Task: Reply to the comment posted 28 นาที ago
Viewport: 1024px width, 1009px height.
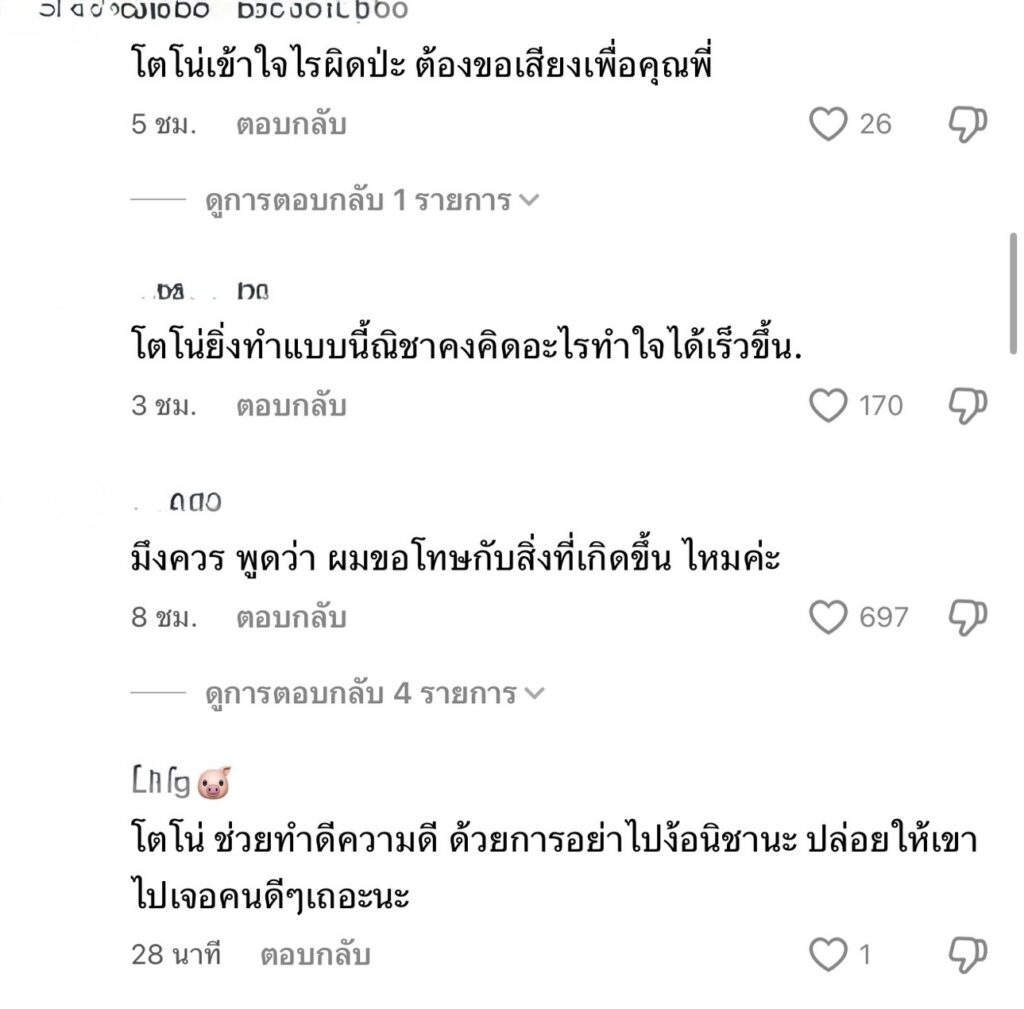Action: coord(315,956)
